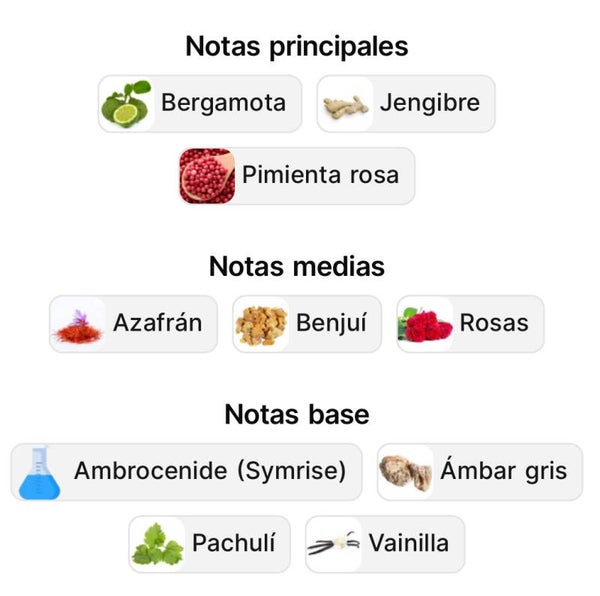Image resolution: width=600 pixels, height=596 pixels.
Task: Open the Ambrocenide (Symrise) note
Action: pos(187,472)
